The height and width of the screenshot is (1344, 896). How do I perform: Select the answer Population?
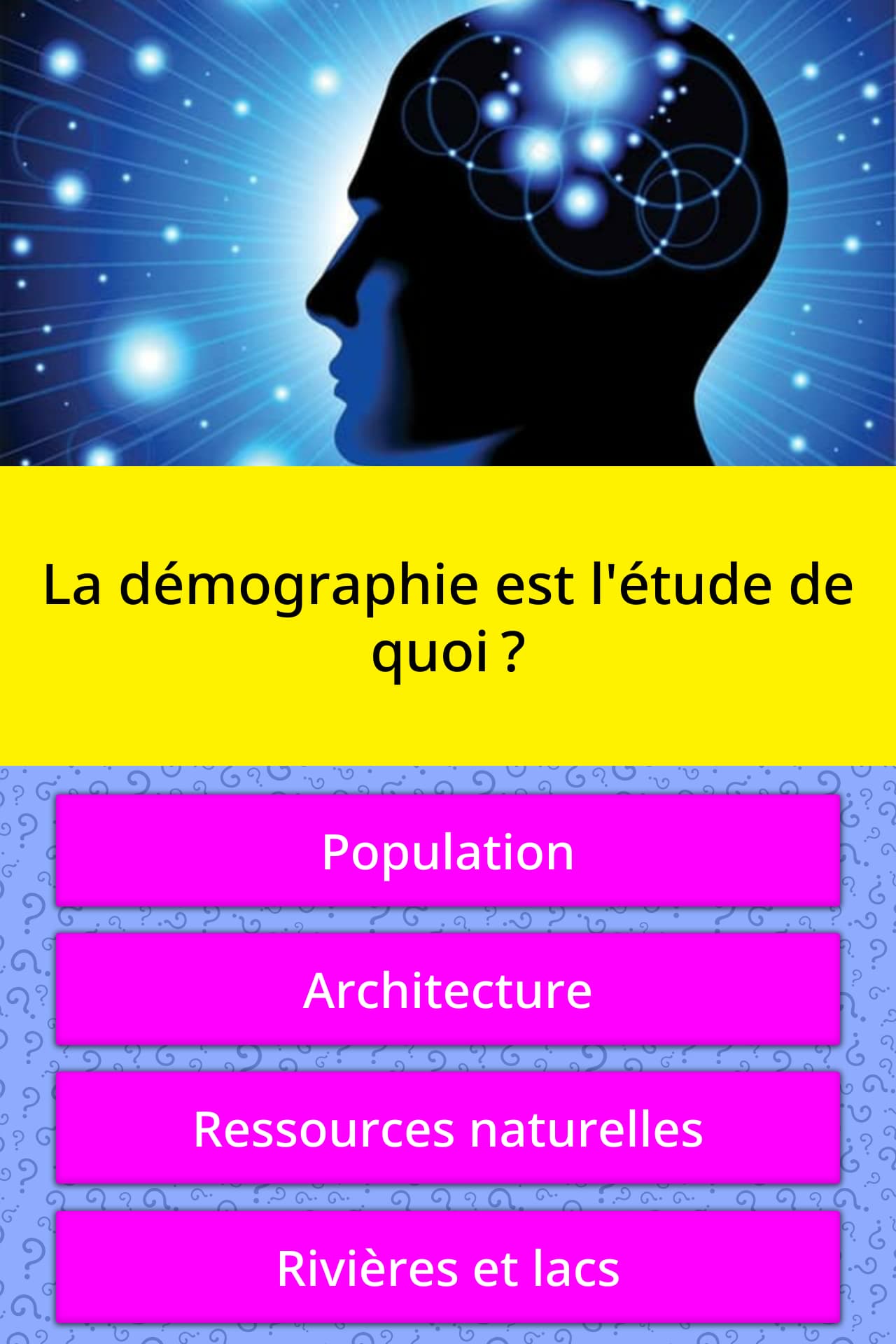point(448,851)
